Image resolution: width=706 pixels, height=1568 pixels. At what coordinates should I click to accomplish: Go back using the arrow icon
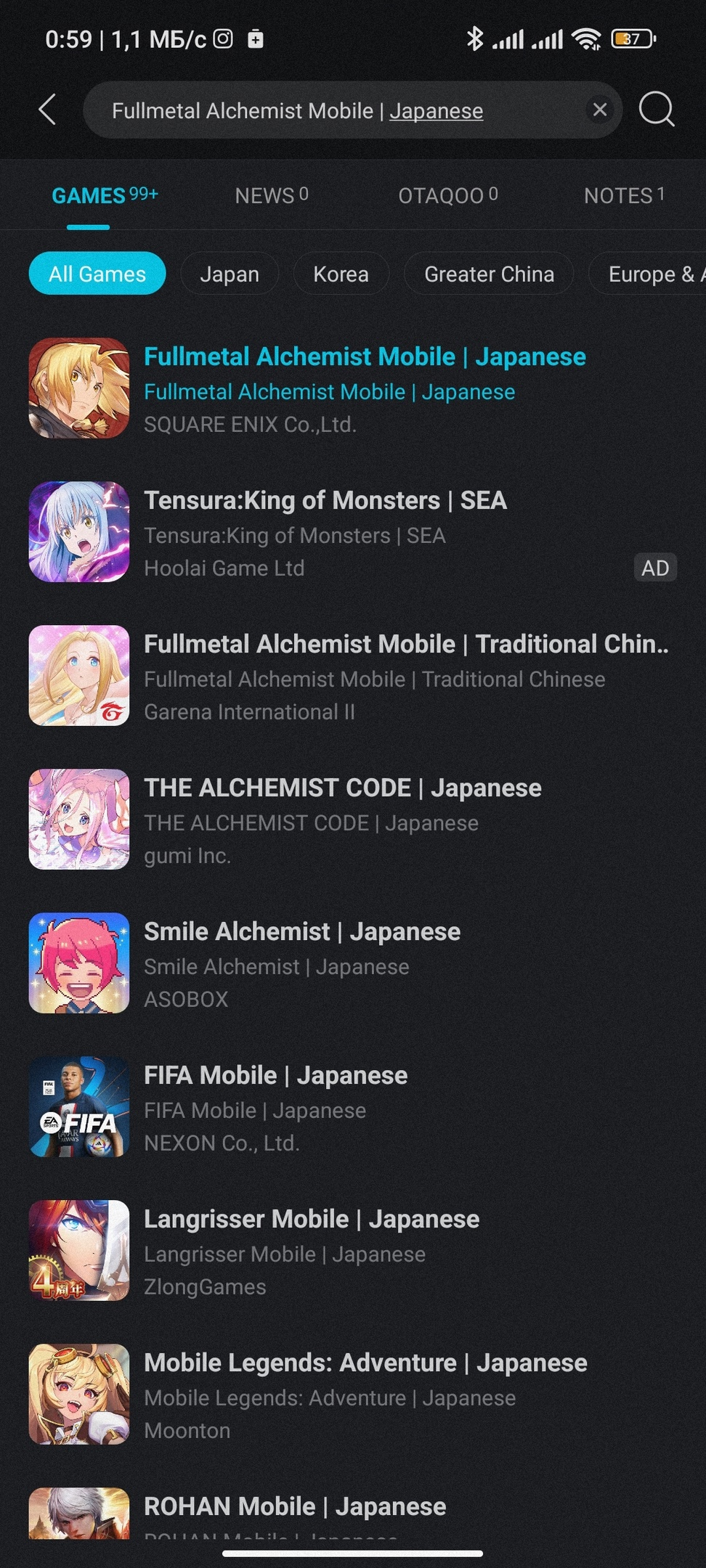[x=48, y=110]
